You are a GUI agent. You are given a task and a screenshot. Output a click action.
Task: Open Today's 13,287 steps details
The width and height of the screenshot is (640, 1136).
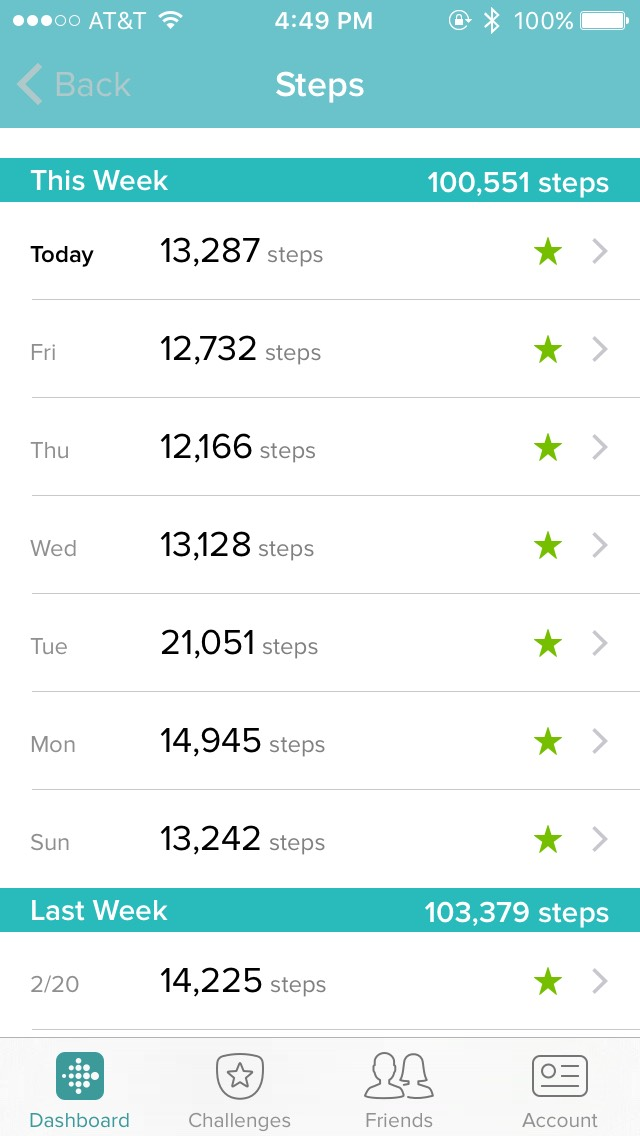320,252
